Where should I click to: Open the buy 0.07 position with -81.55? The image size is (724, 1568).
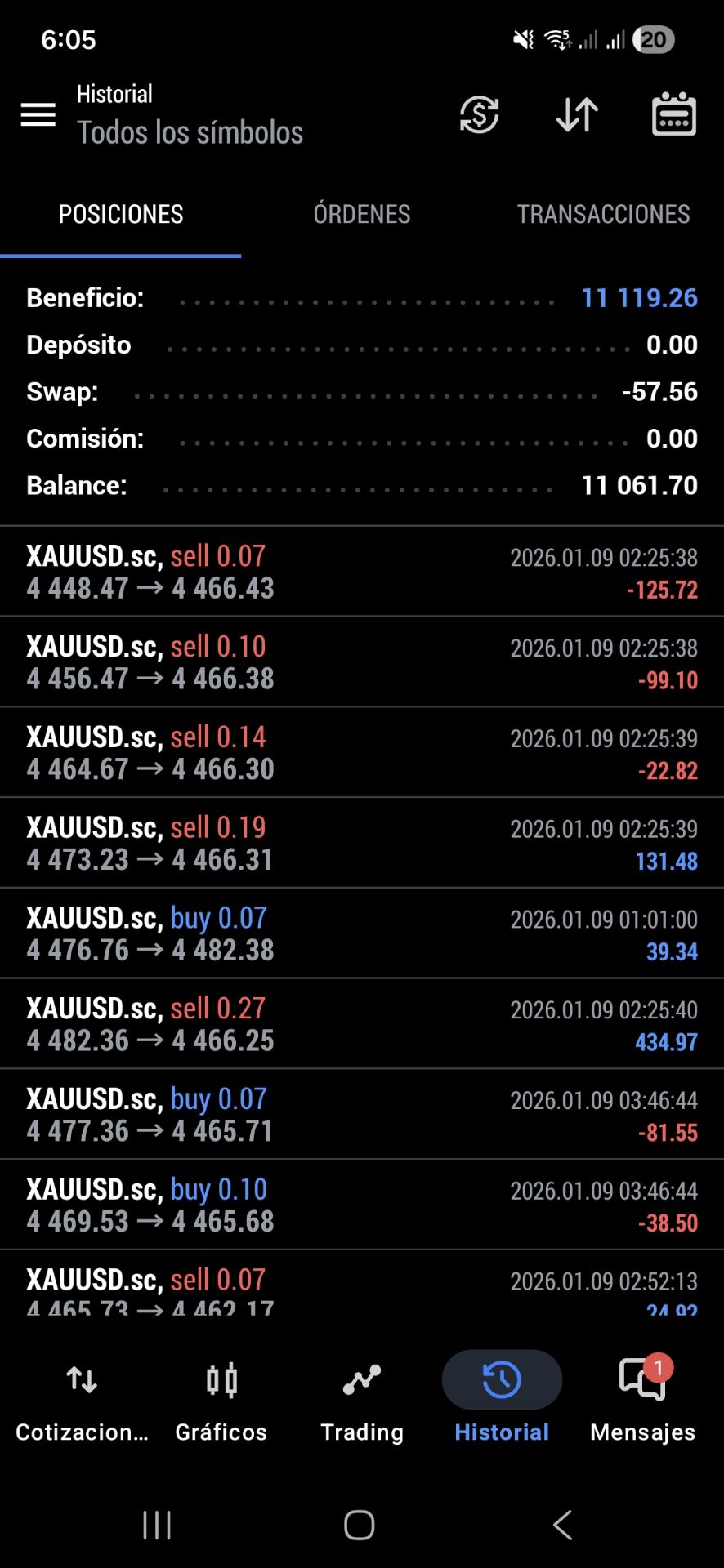click(x=362, y=1116)
